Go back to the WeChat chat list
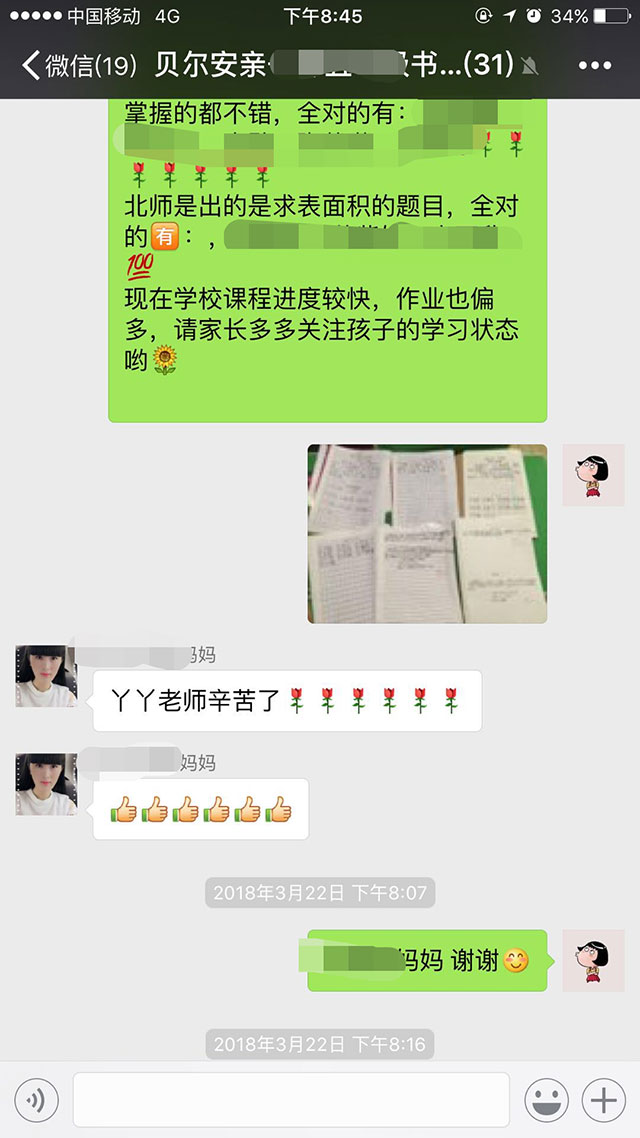640x1138 pixels. 75,66
